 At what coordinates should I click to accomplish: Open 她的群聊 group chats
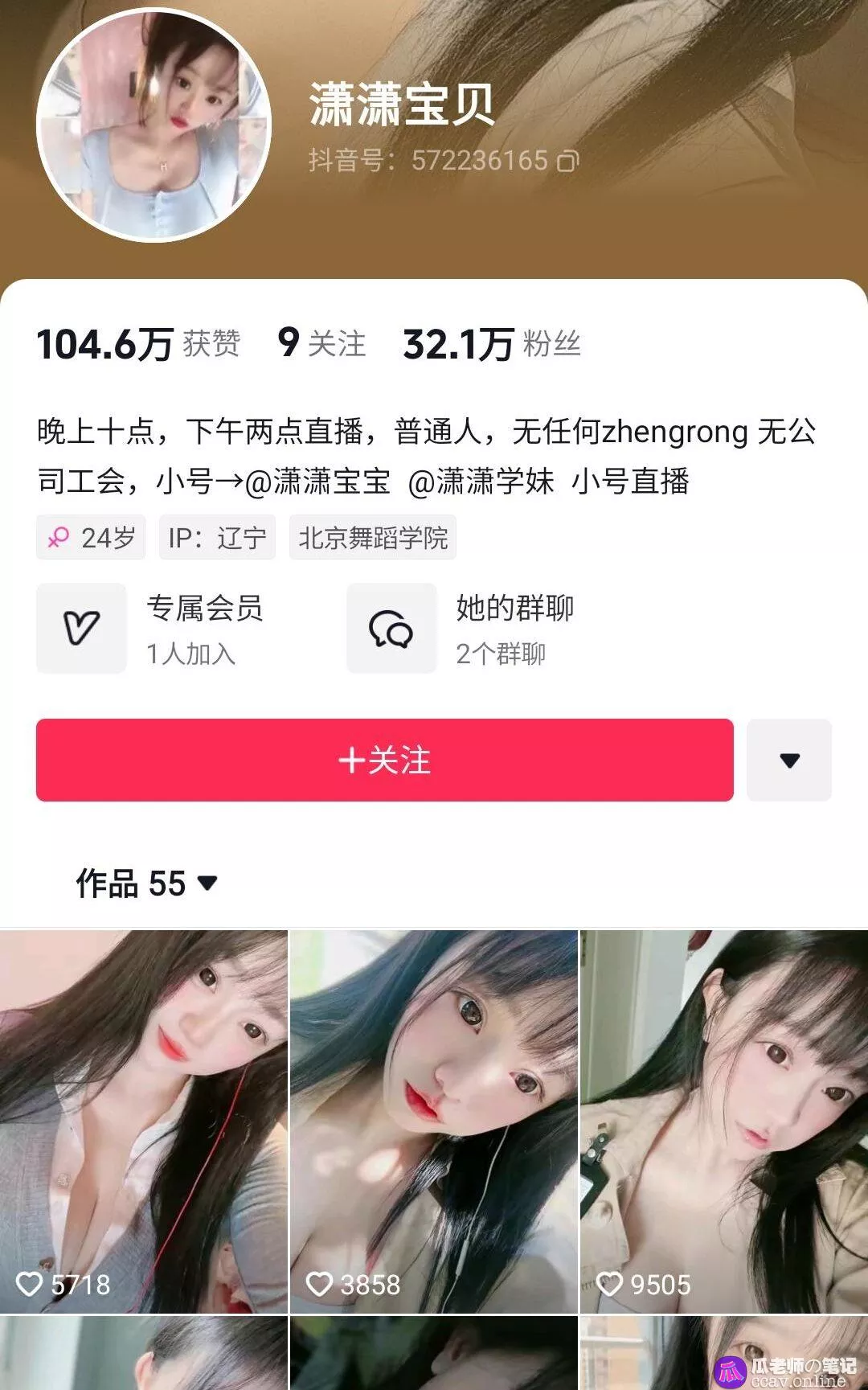click(x=462, y=629)
